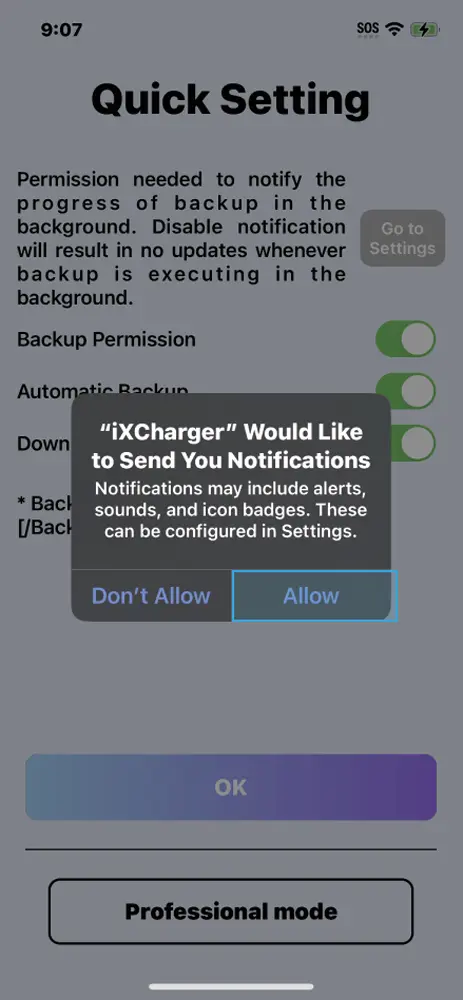The height and width of the screenshot is (1000, 463).
Task: Tap the Go to Settings button
Action: (402, 238)
